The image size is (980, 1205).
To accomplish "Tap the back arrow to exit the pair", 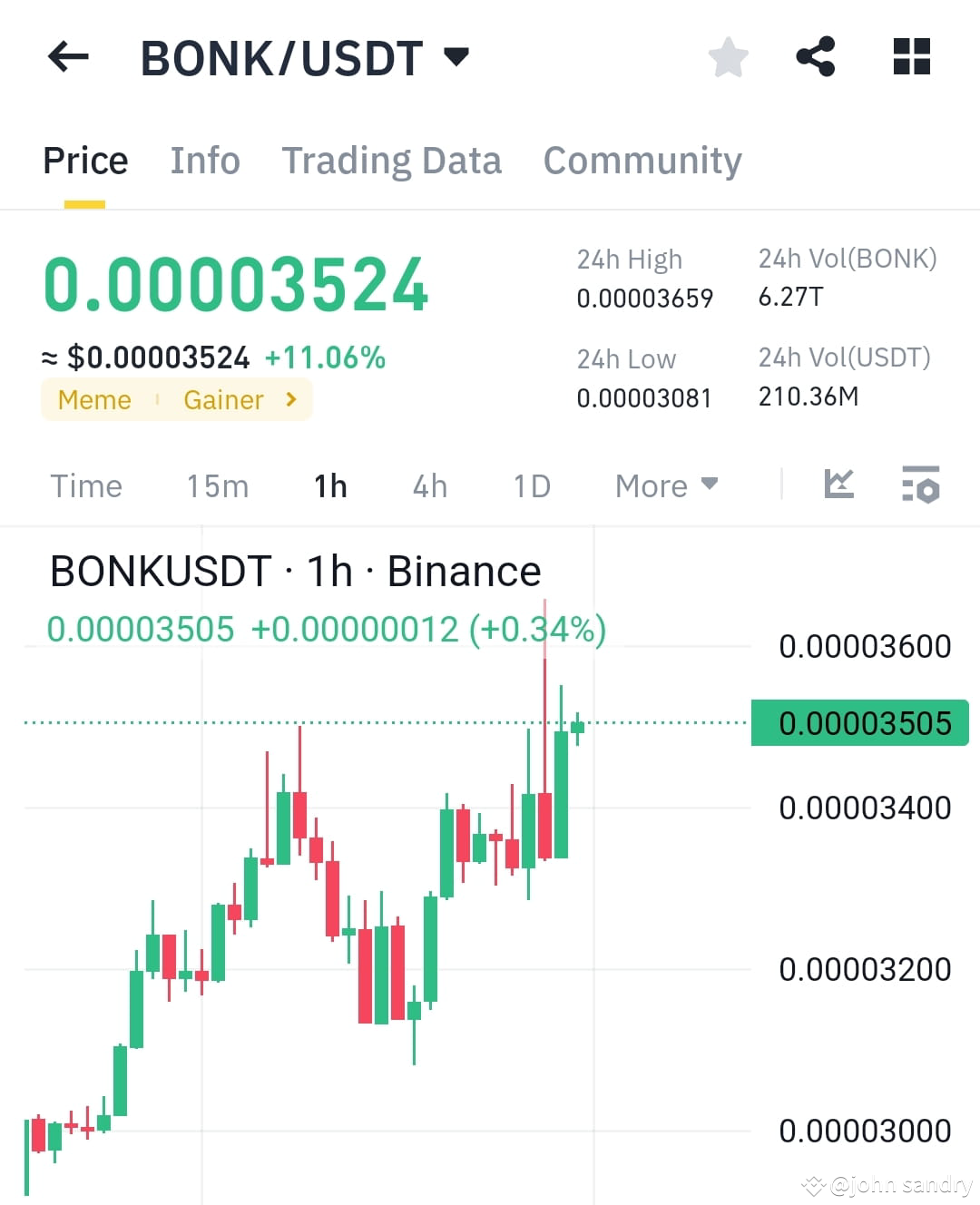I will 66,56.
